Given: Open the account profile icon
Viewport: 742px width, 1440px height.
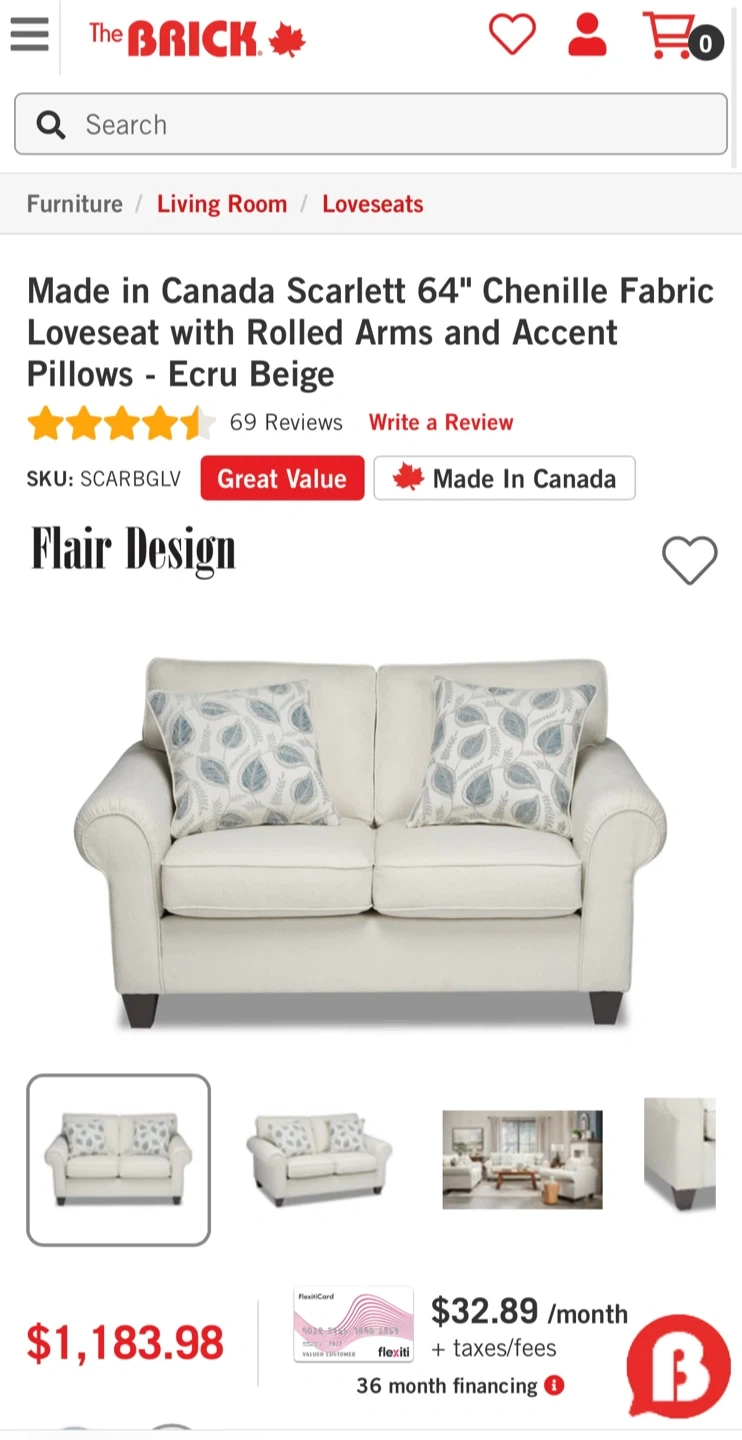Looking at the screenshot, I should (587, 35).
